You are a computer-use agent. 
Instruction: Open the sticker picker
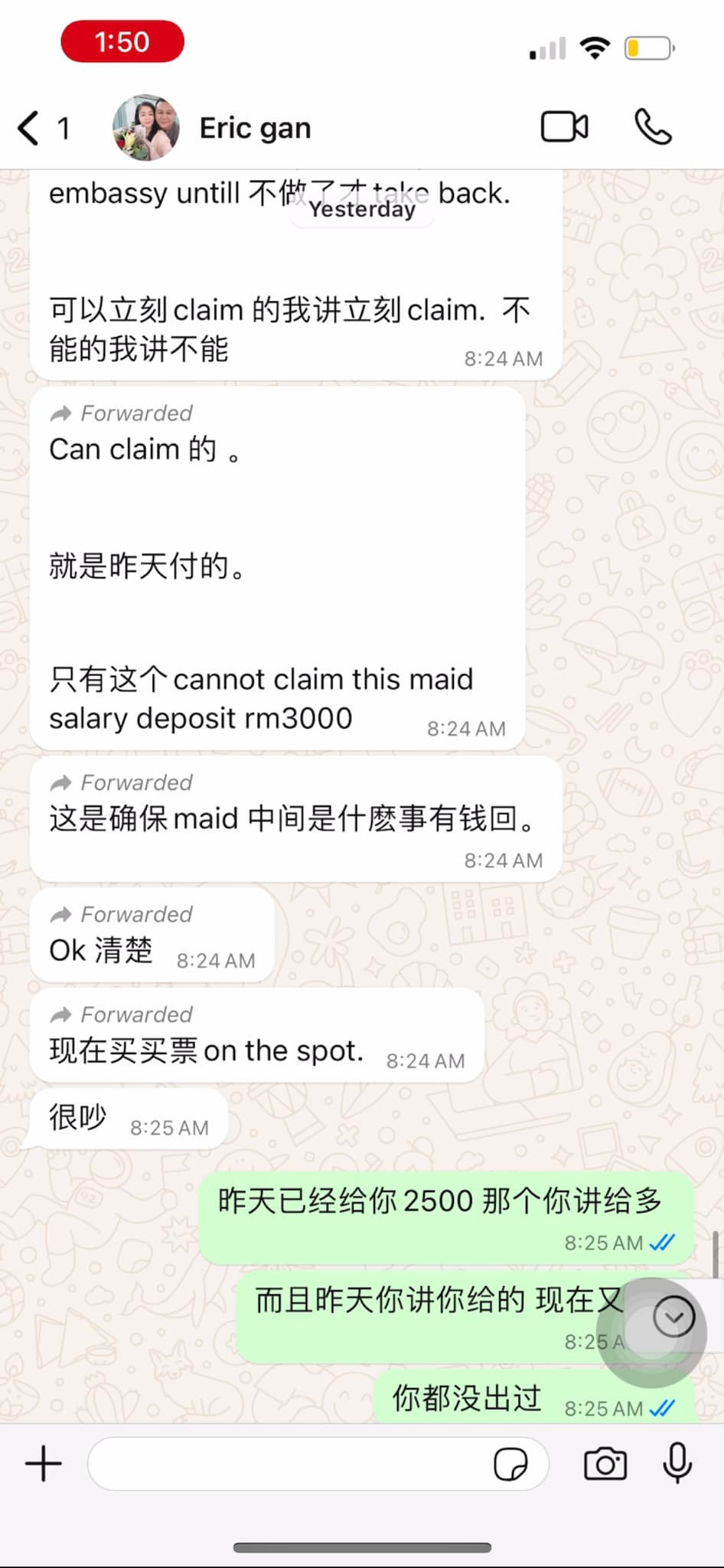(510, 1464)
